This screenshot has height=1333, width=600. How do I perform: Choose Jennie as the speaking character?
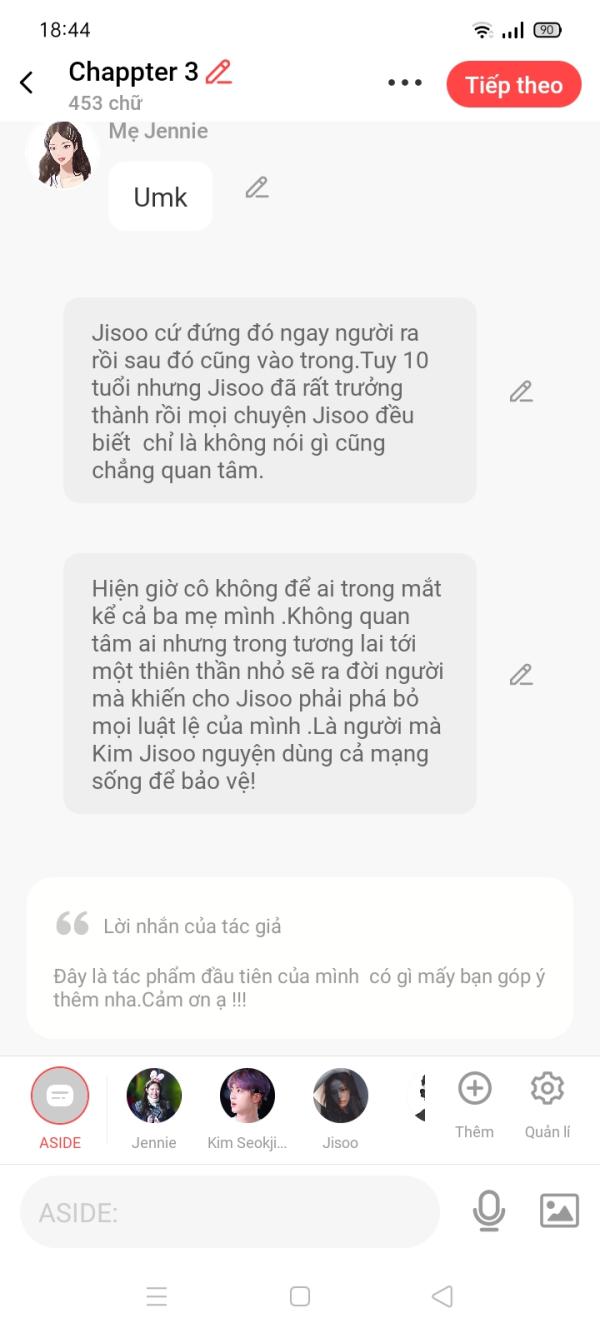pos(154,1108)
